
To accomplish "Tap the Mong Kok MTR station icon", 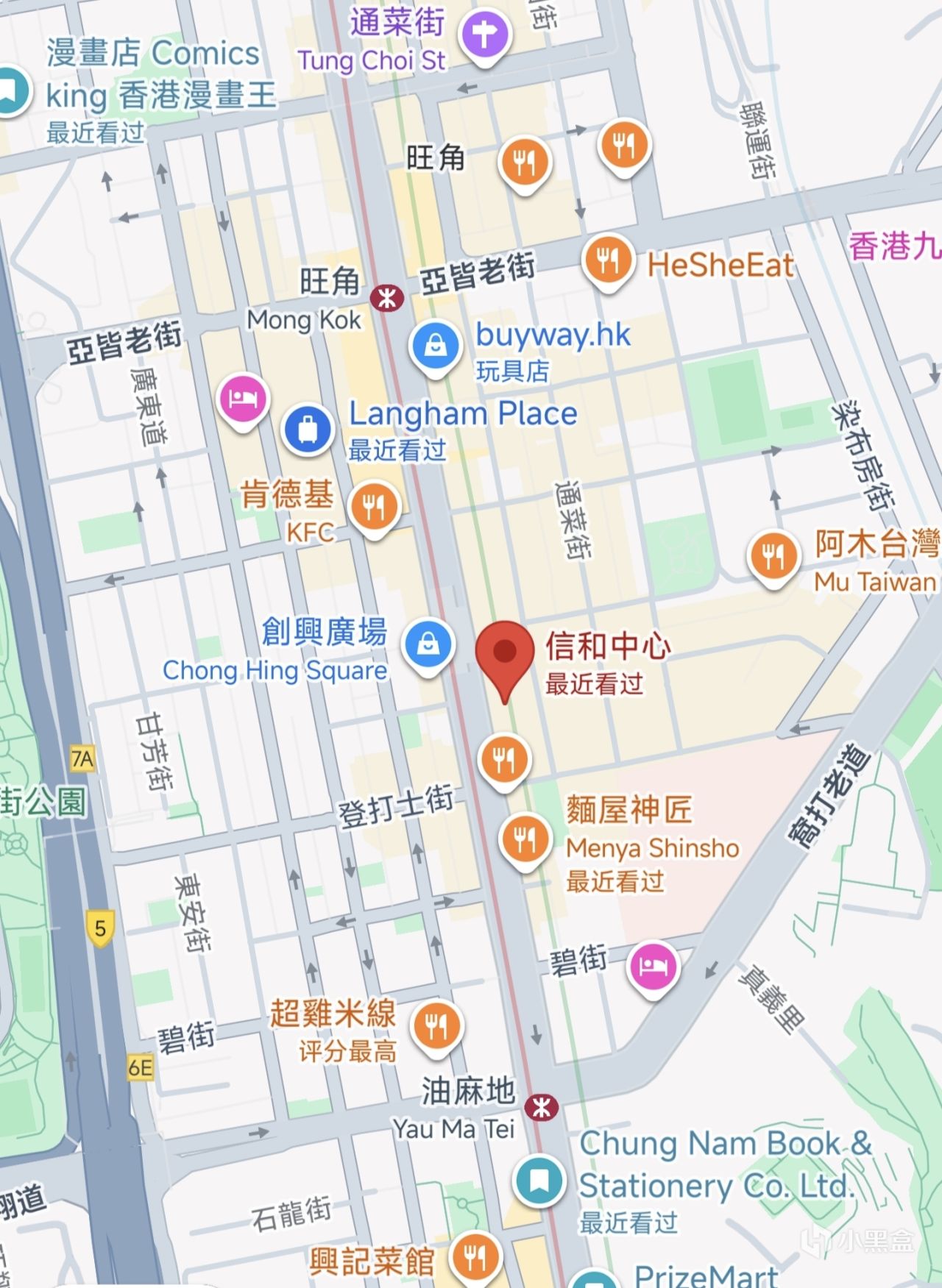I will click(386, 298).
